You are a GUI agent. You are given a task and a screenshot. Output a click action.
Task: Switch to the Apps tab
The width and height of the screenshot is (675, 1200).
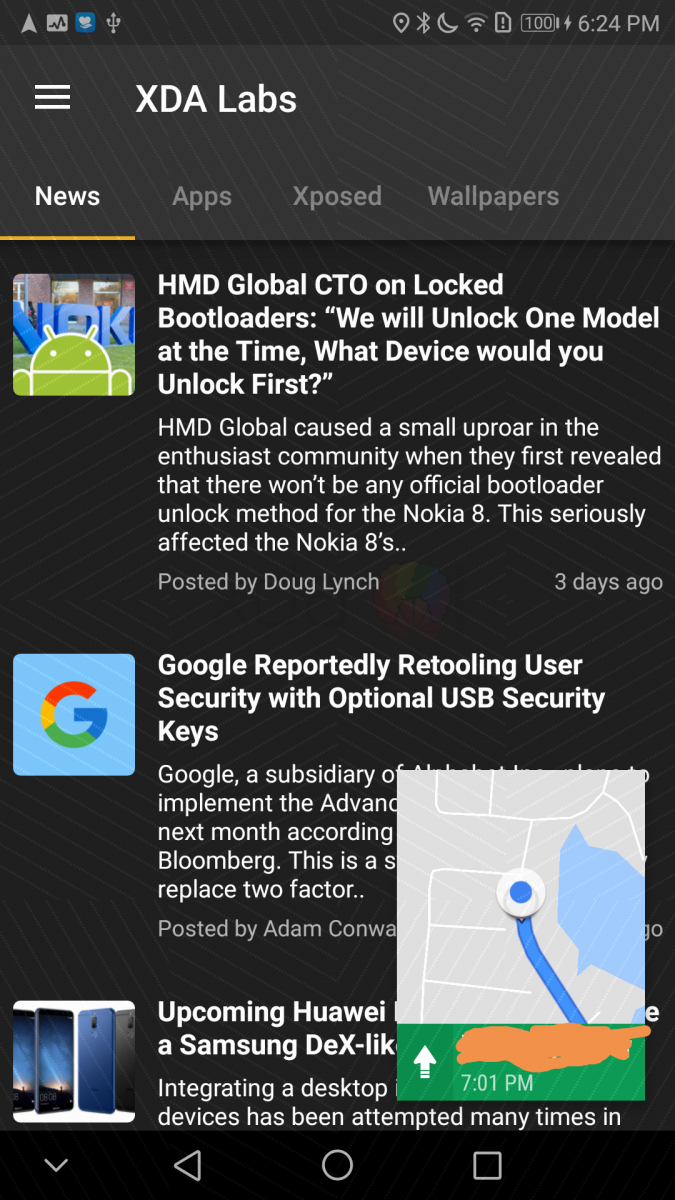201,196
